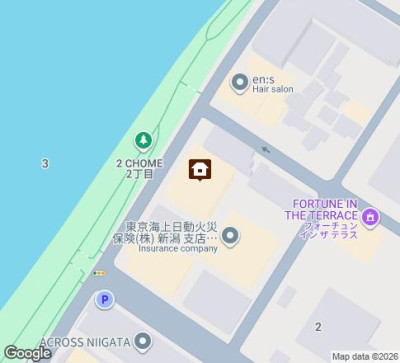Select the parking P marker
400x363 pixels.
tap(105, 300)
